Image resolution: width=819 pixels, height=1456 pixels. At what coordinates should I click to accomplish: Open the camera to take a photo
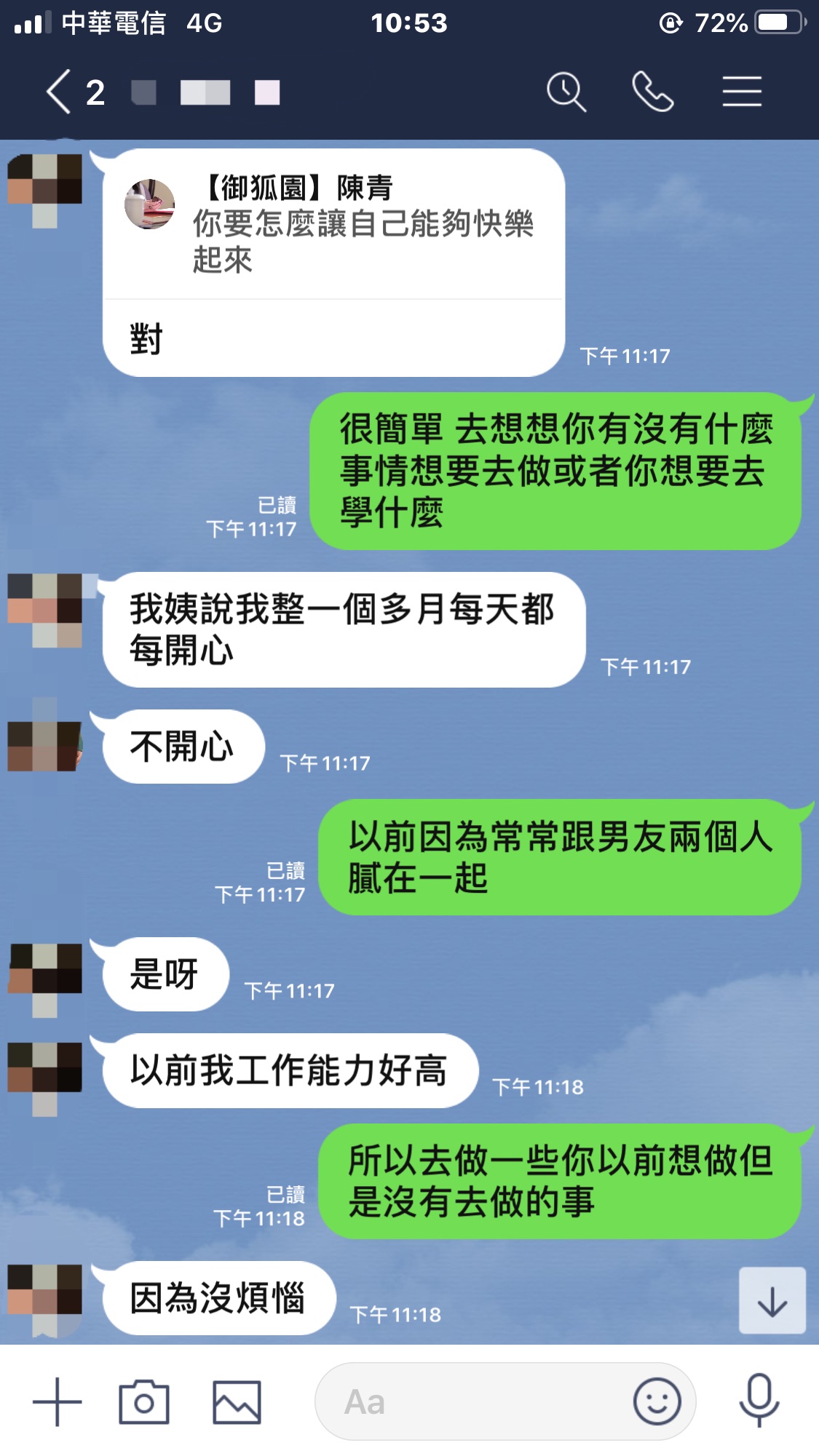(x=143, y=1401)
